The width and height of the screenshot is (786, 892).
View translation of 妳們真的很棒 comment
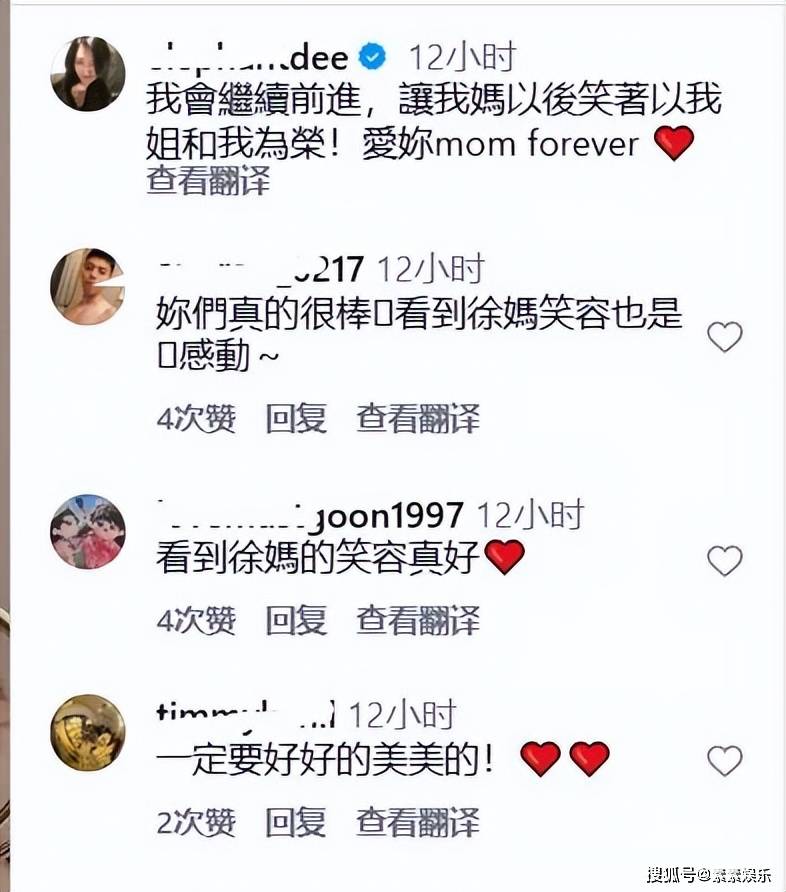tap(418, 418)
